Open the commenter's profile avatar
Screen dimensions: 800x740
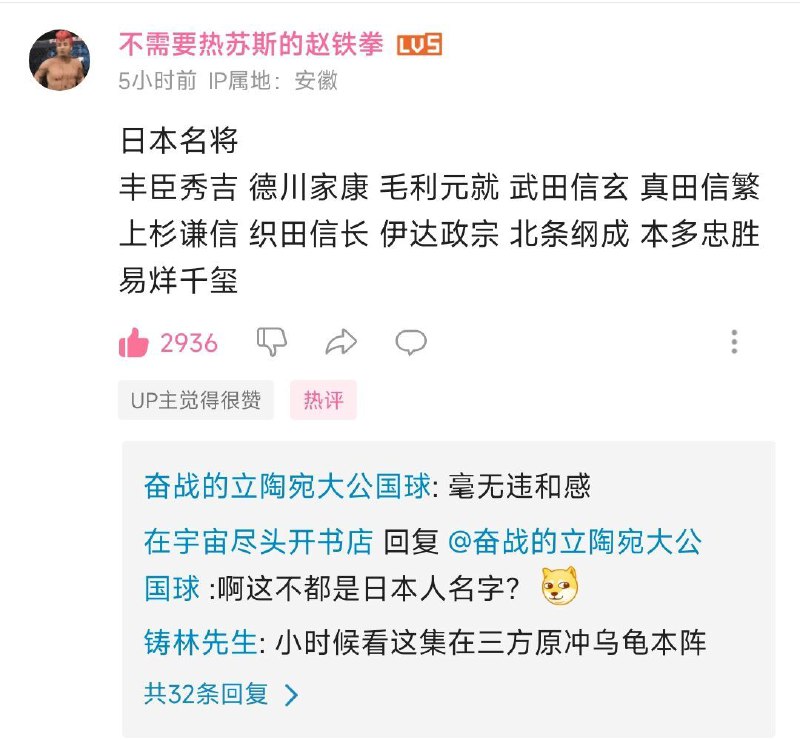[x=60, y=60]
